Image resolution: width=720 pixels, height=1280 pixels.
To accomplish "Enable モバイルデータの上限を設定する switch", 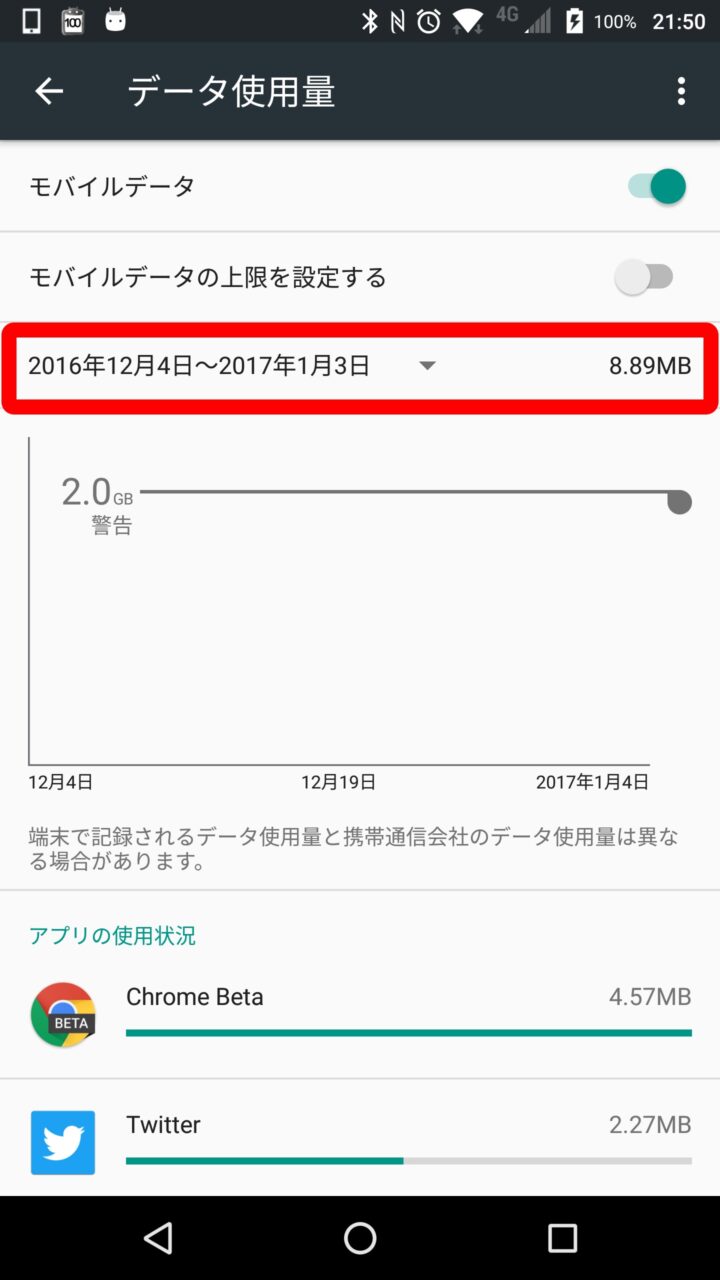I will pos(645,277).
